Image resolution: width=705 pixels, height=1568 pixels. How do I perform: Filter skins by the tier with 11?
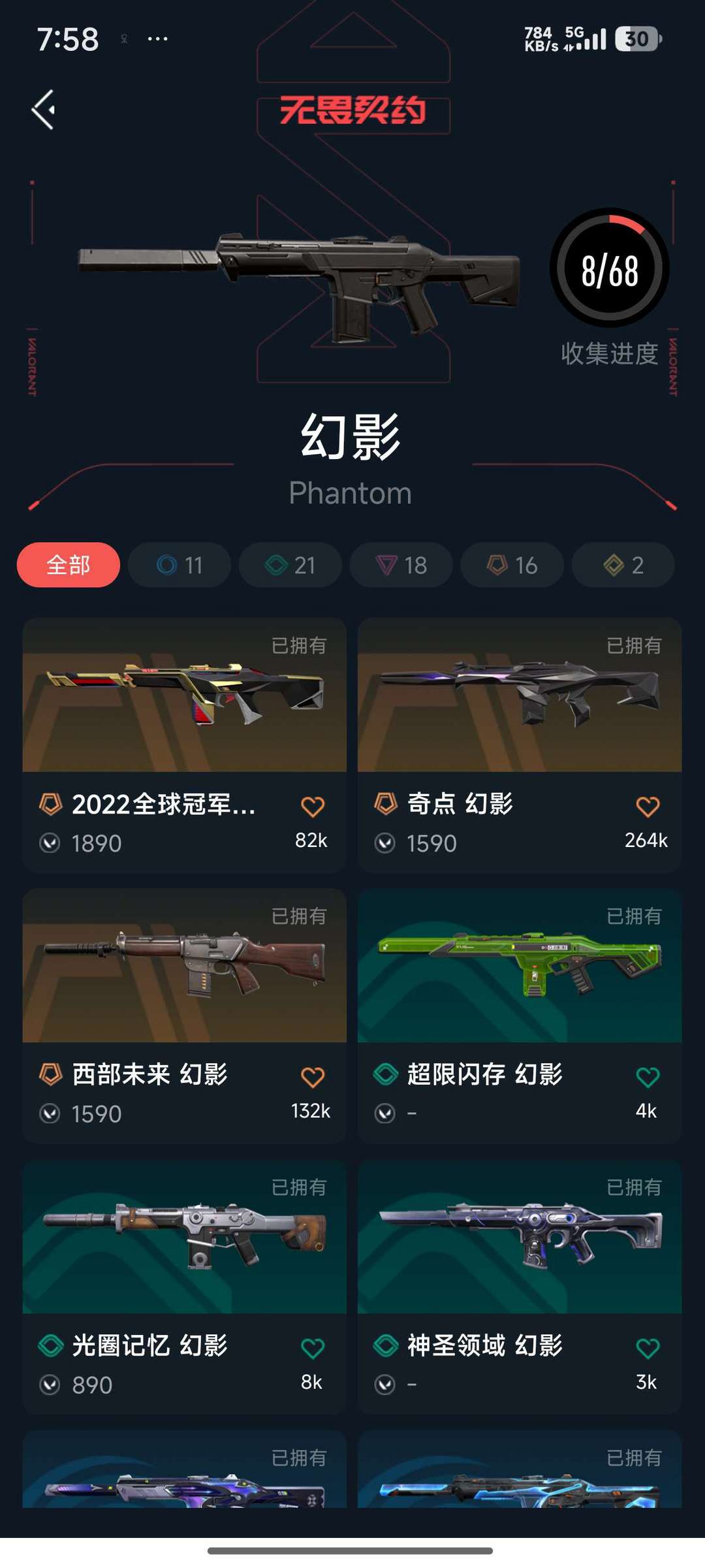tap(180, 565)
